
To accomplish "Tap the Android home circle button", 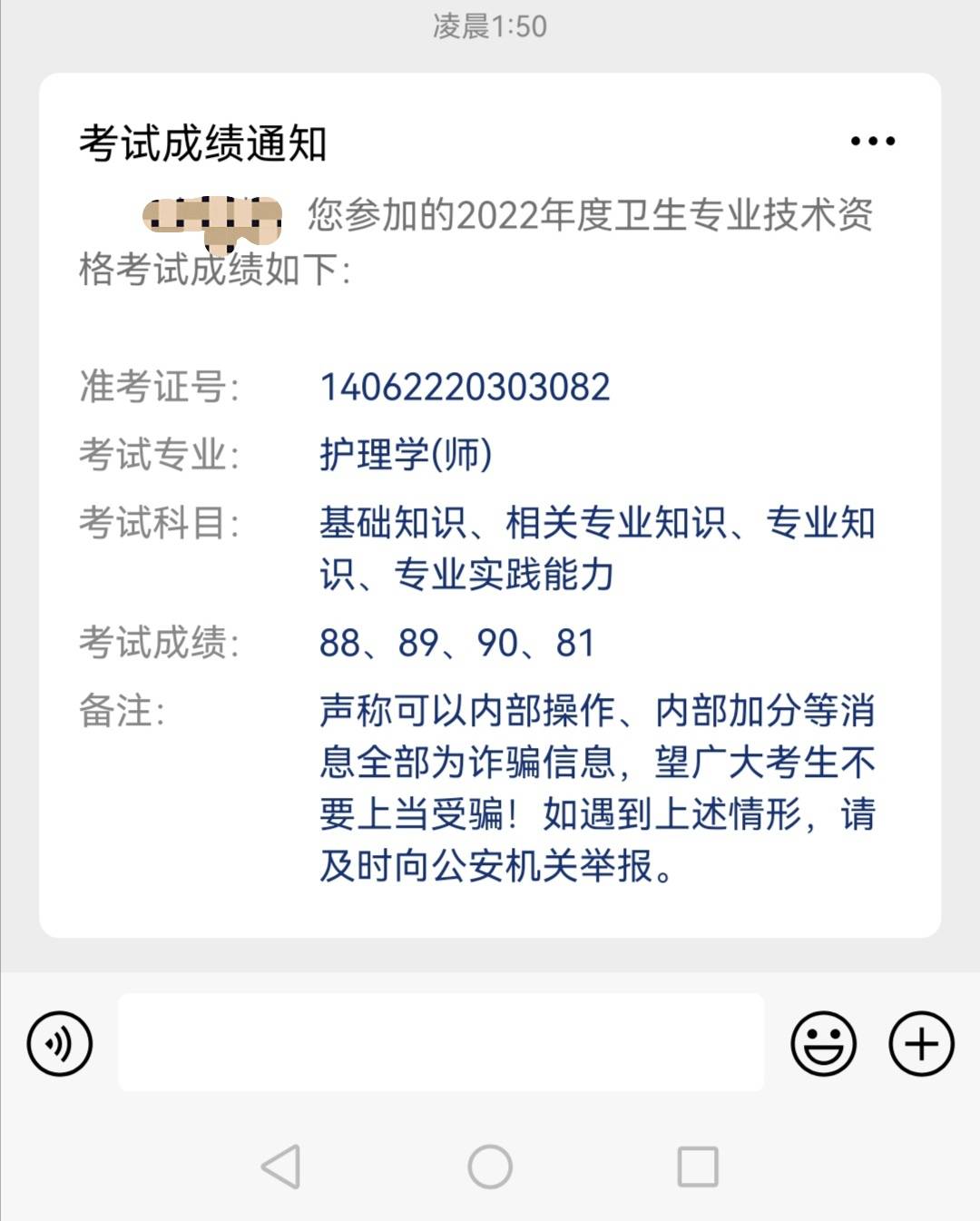I will coord(489,1168).
